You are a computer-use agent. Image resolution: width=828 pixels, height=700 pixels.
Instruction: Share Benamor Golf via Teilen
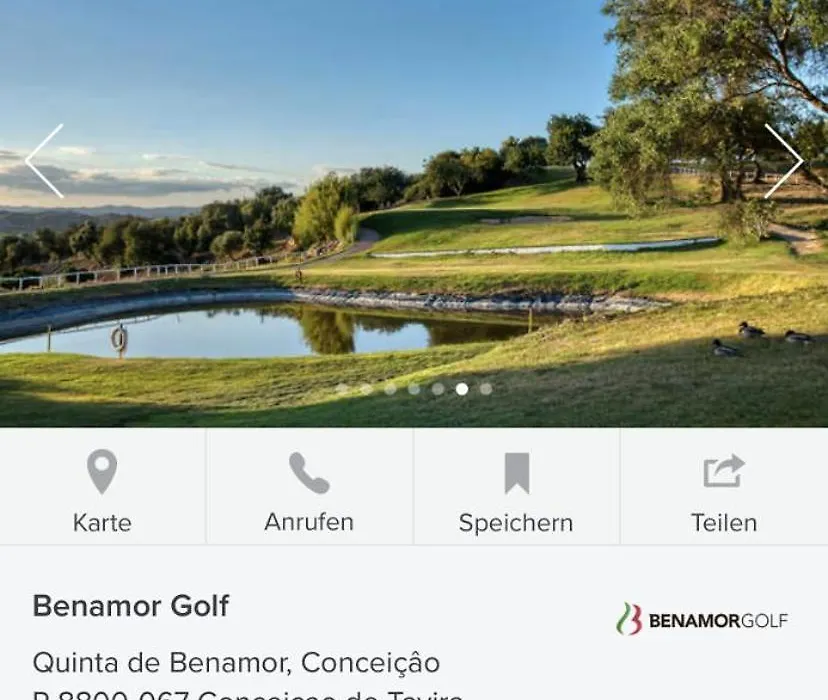coord(723,488)
